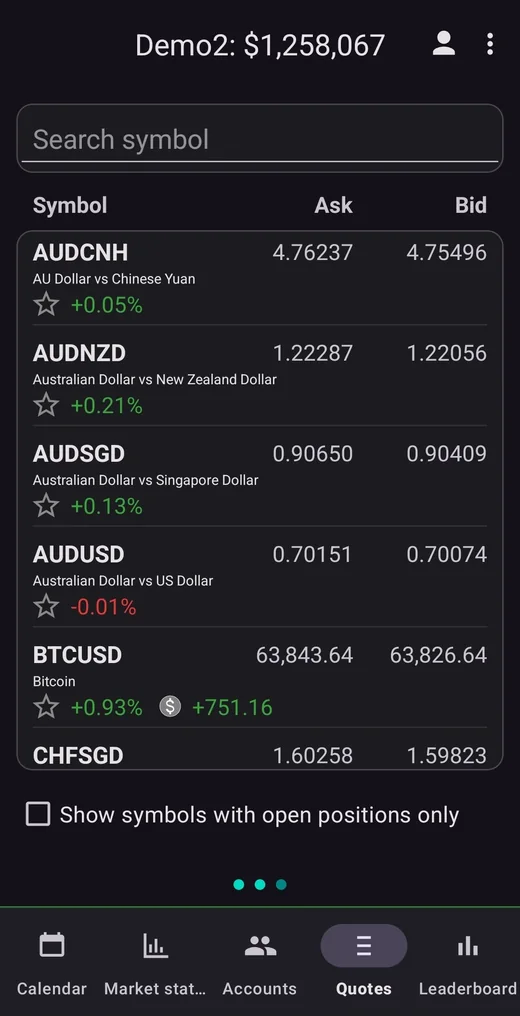Viewport: 520px width, 1016px height.
Task: Tap the star next to BTCUSD
Action: coord(46,706)
